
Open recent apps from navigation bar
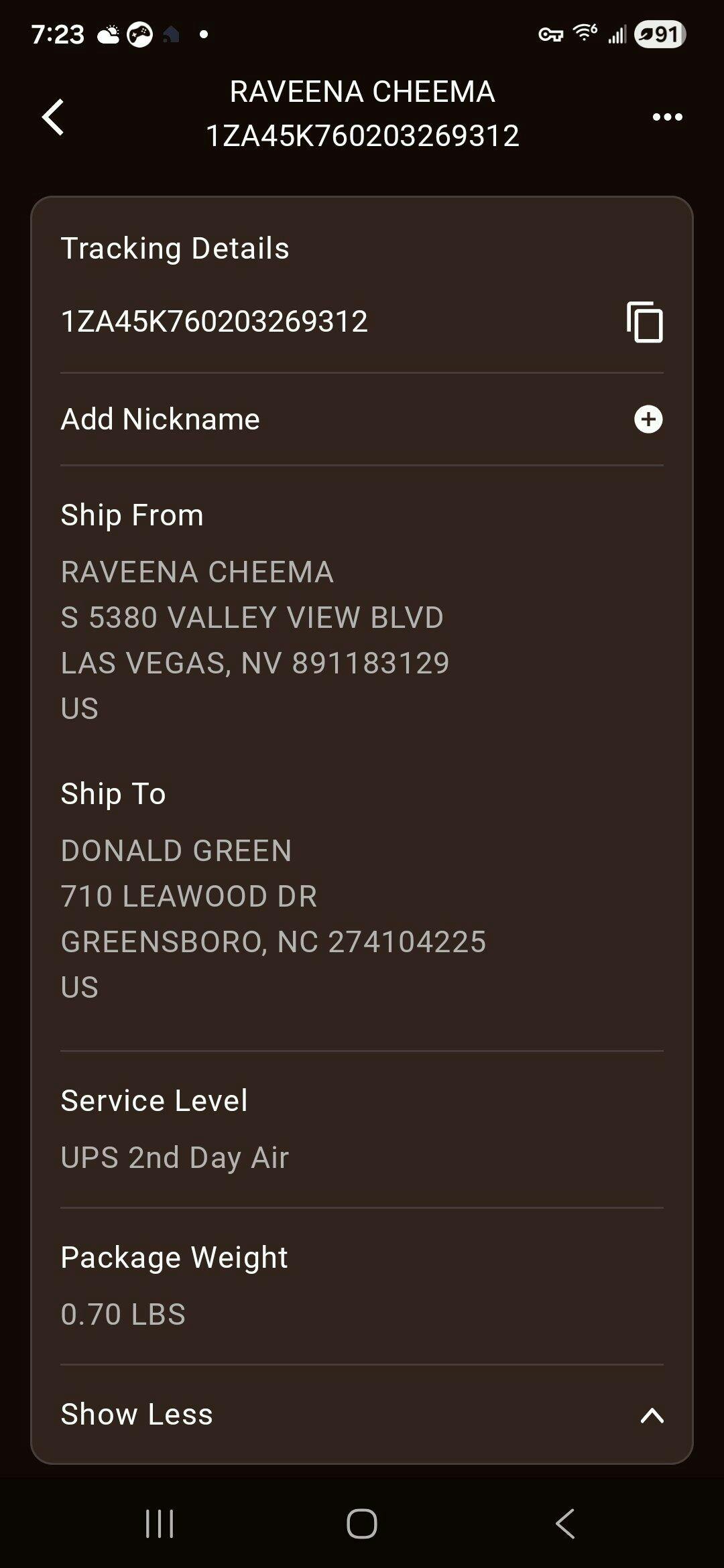point(160,1523)
